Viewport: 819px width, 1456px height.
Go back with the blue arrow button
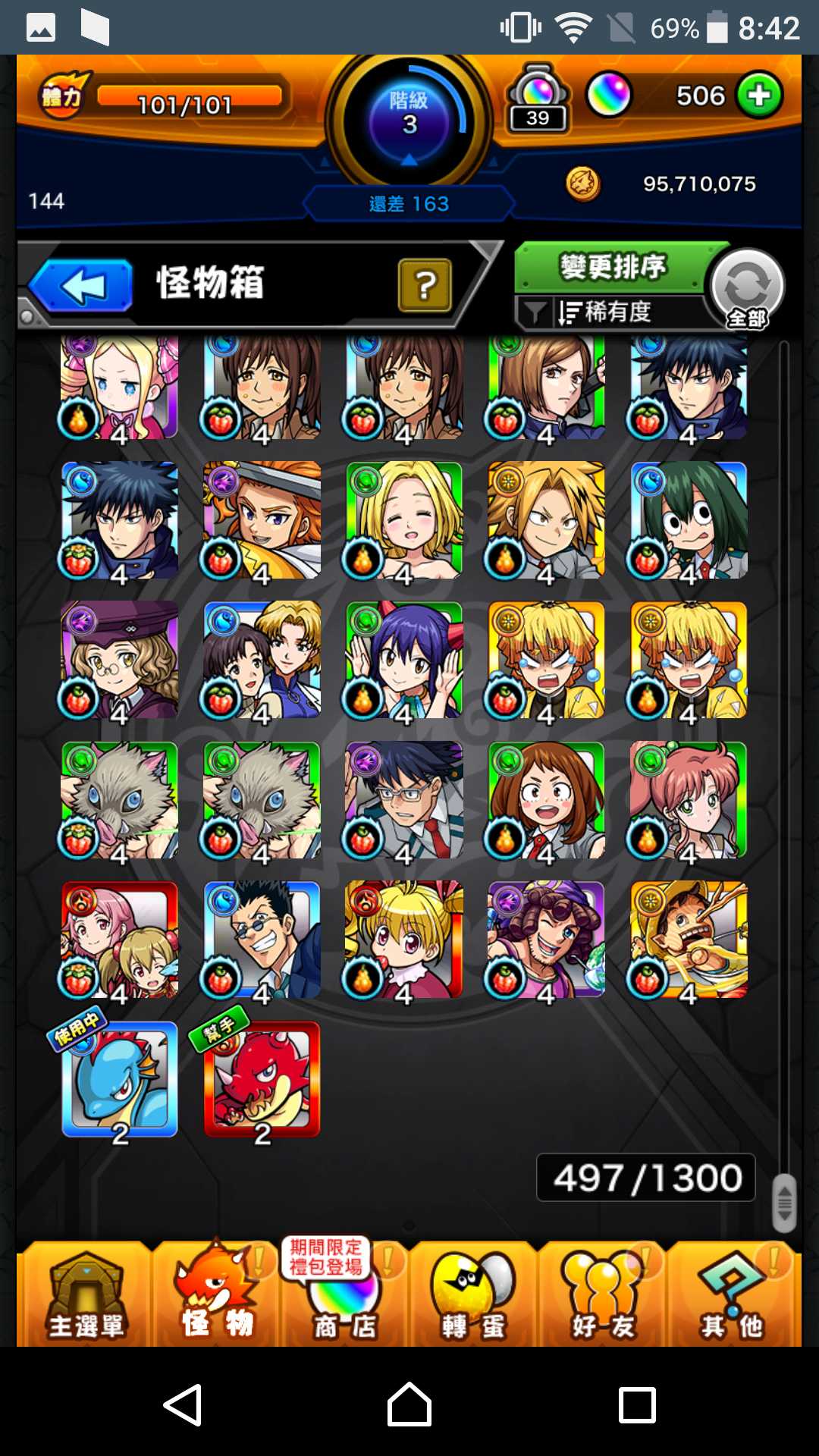[x=82, y=286]
